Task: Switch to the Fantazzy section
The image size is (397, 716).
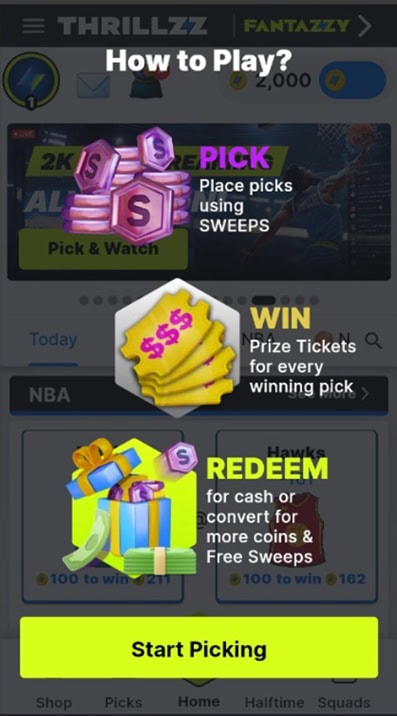Action: (x=308, y=26)
